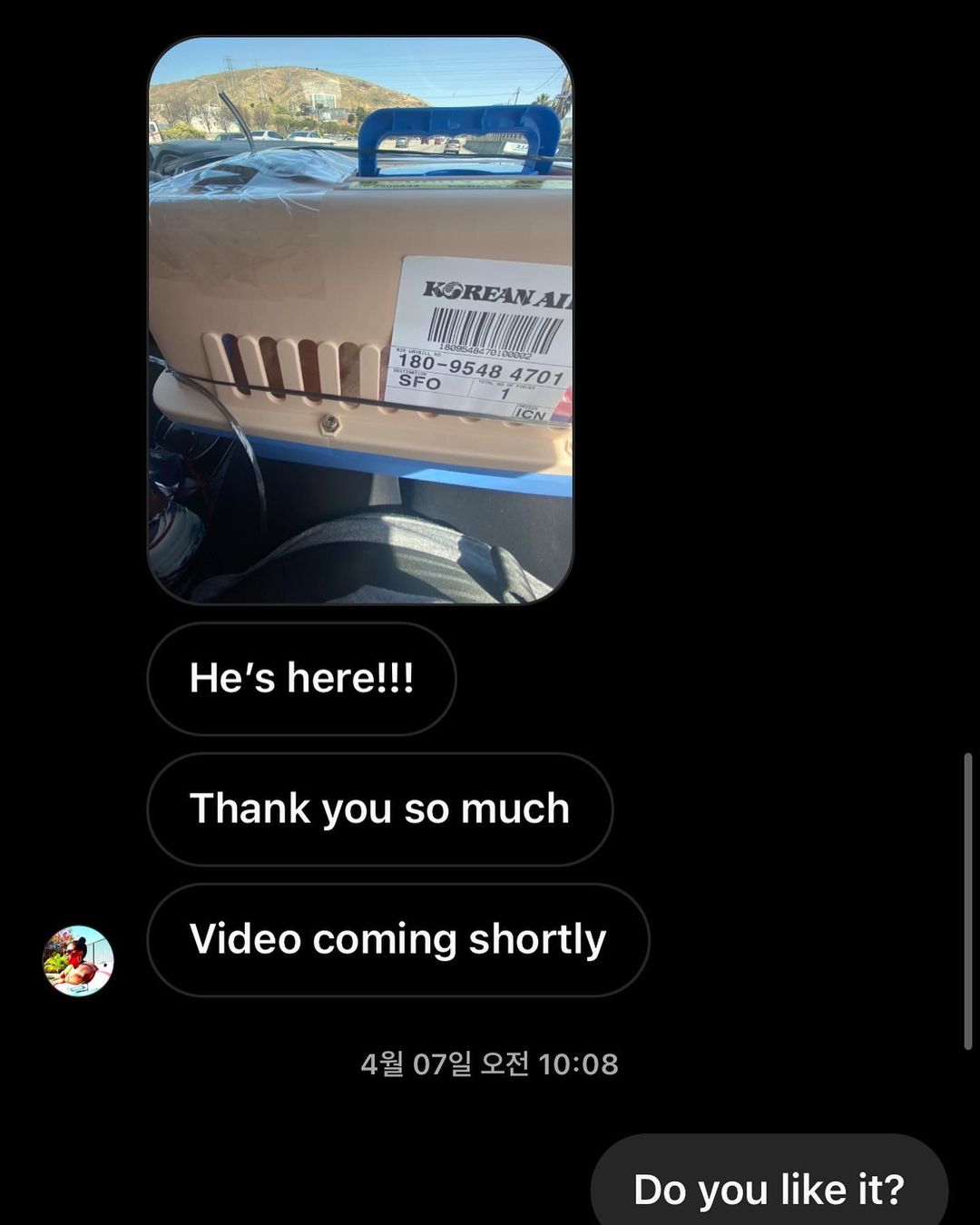Open the sender's profile picture avatar
Screen dimensions: 980x1225
pos(79,961)
